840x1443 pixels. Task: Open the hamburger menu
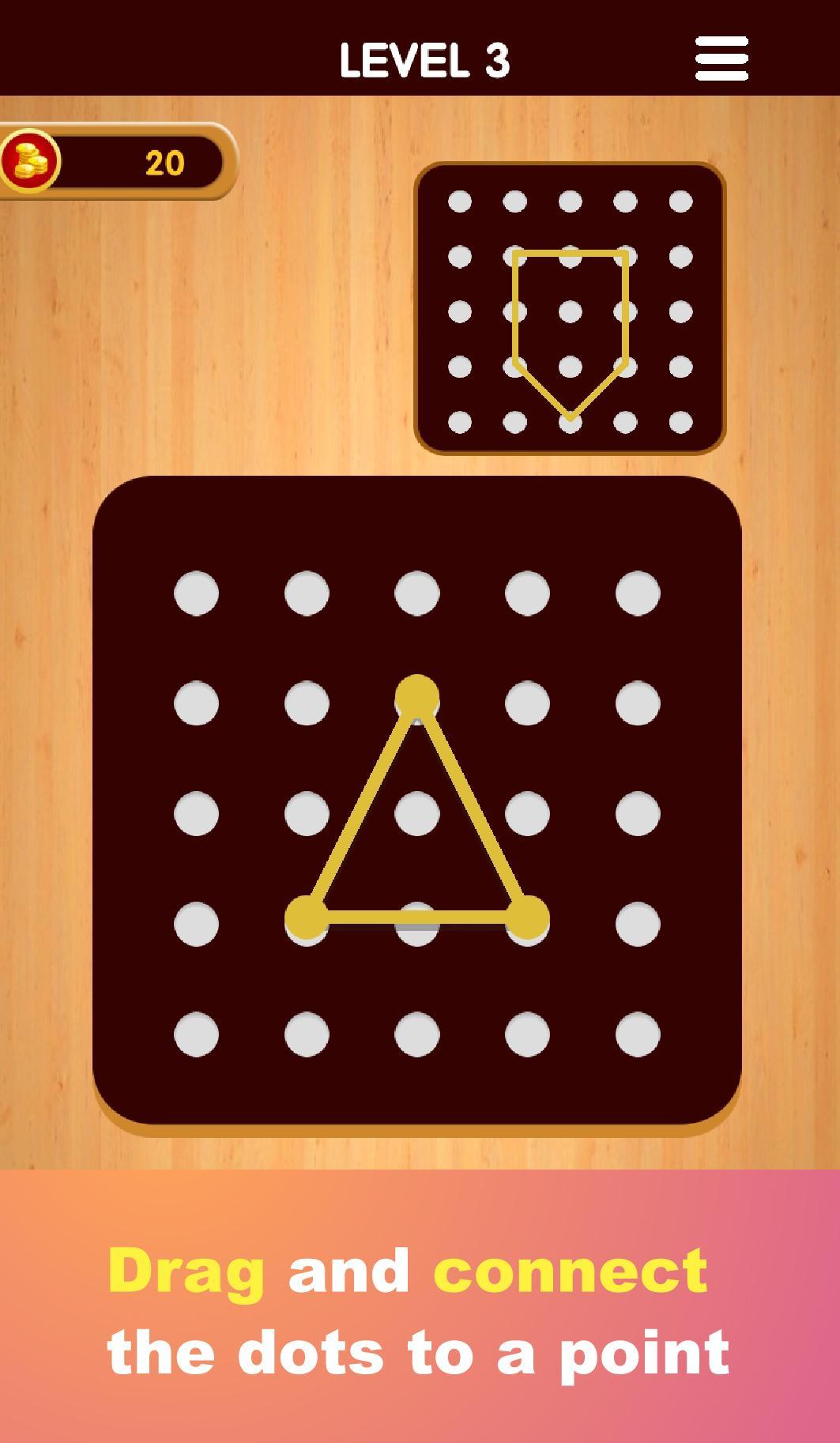(721, 58)
